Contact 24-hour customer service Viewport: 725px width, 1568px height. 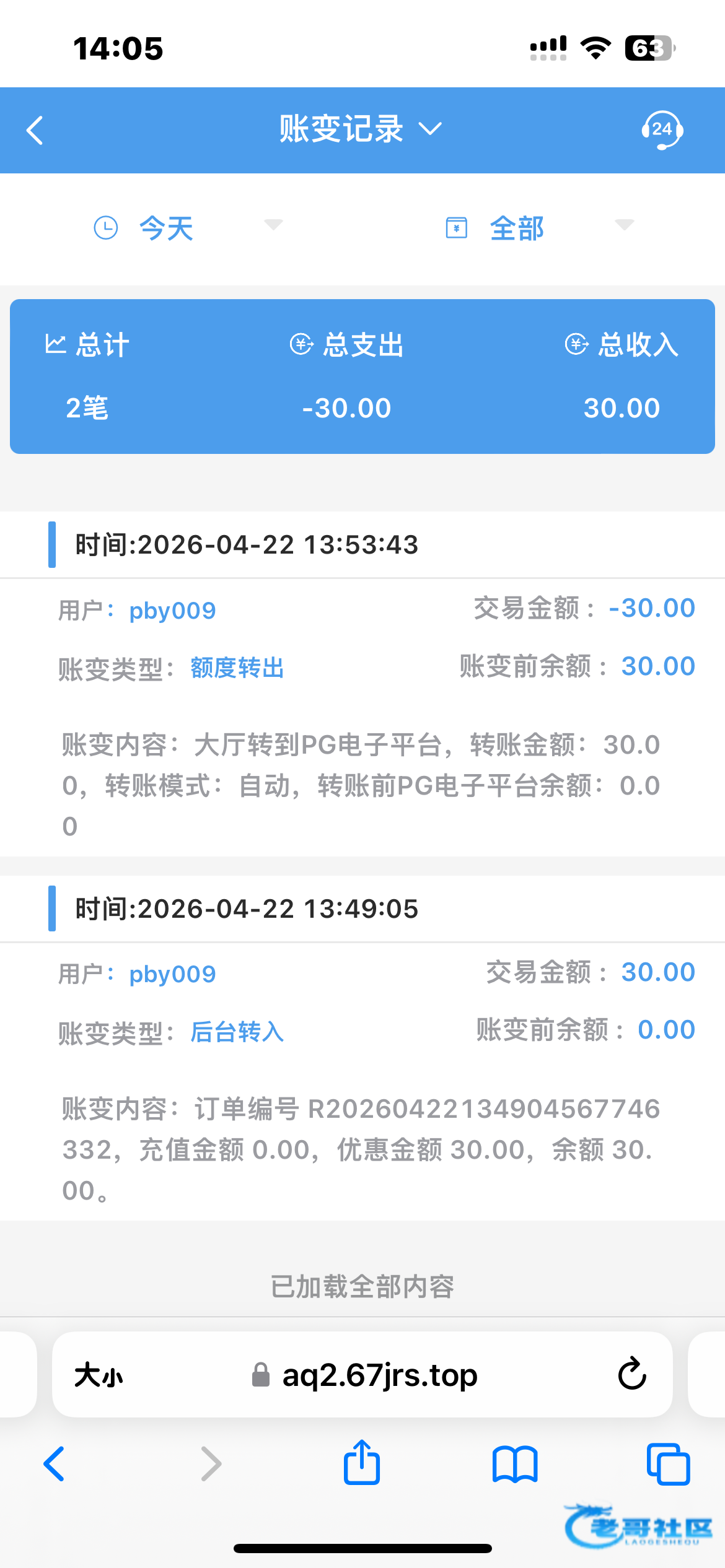click(x=661, y=130)
